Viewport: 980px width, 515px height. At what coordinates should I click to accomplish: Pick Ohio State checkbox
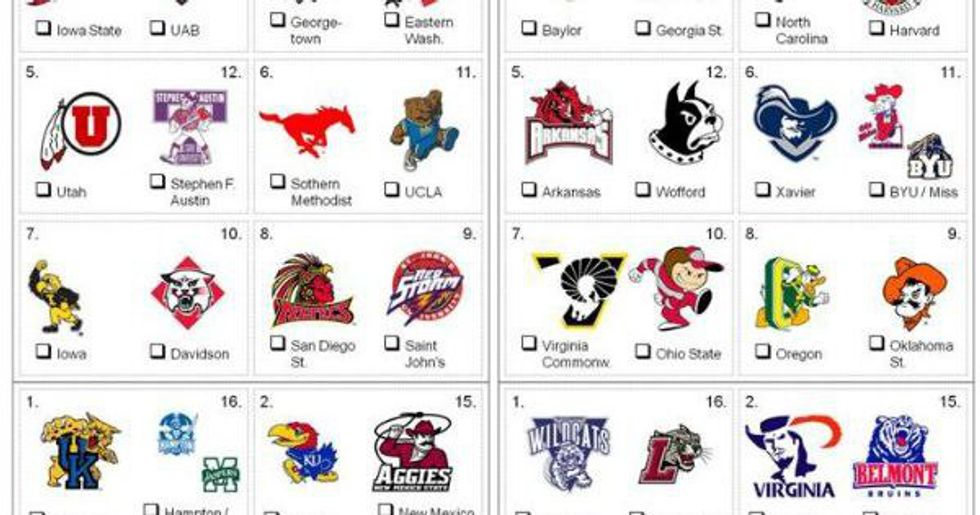(x=642, y=351)
